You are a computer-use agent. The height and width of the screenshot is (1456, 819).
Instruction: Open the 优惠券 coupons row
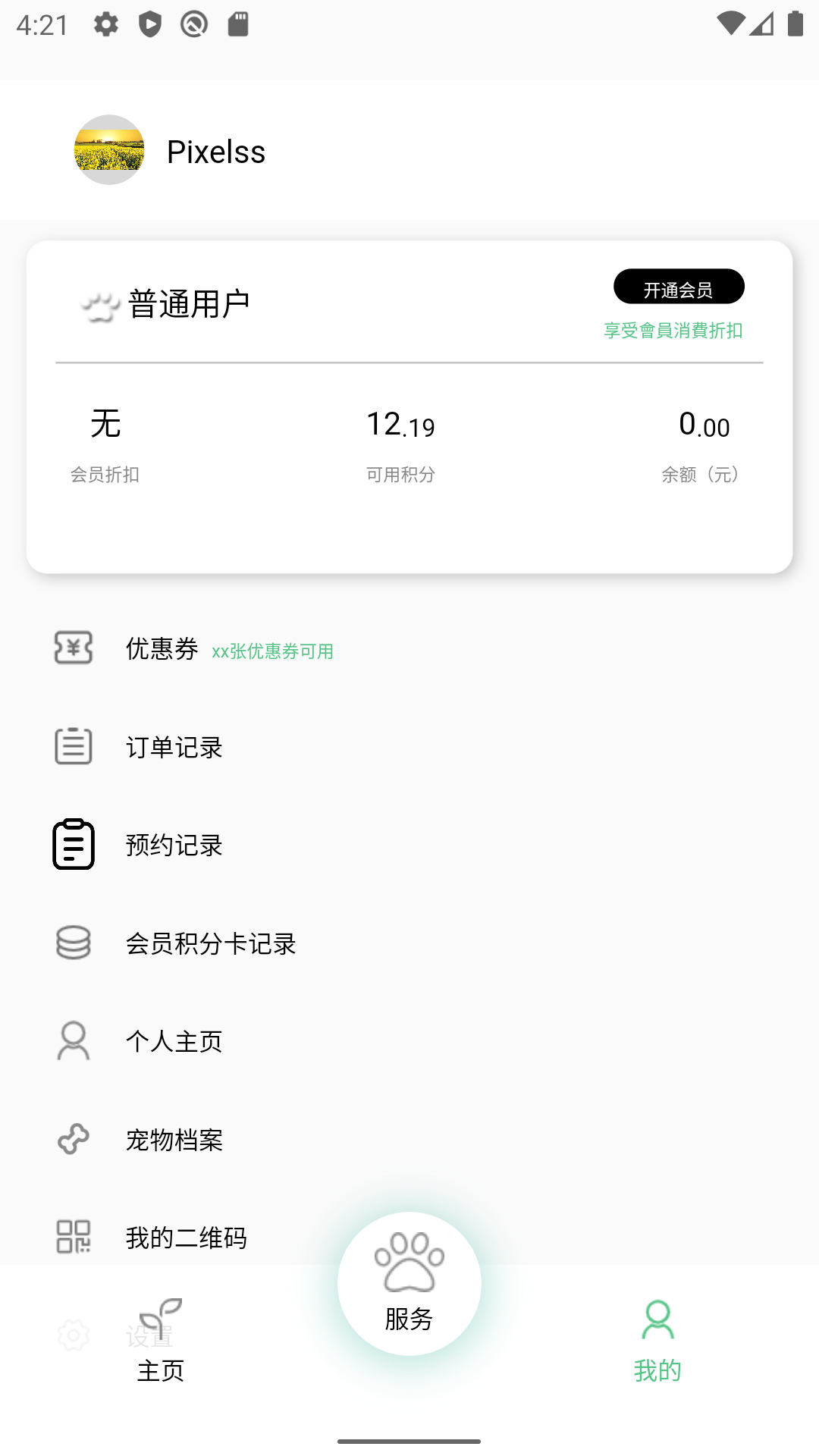point(162,649)
